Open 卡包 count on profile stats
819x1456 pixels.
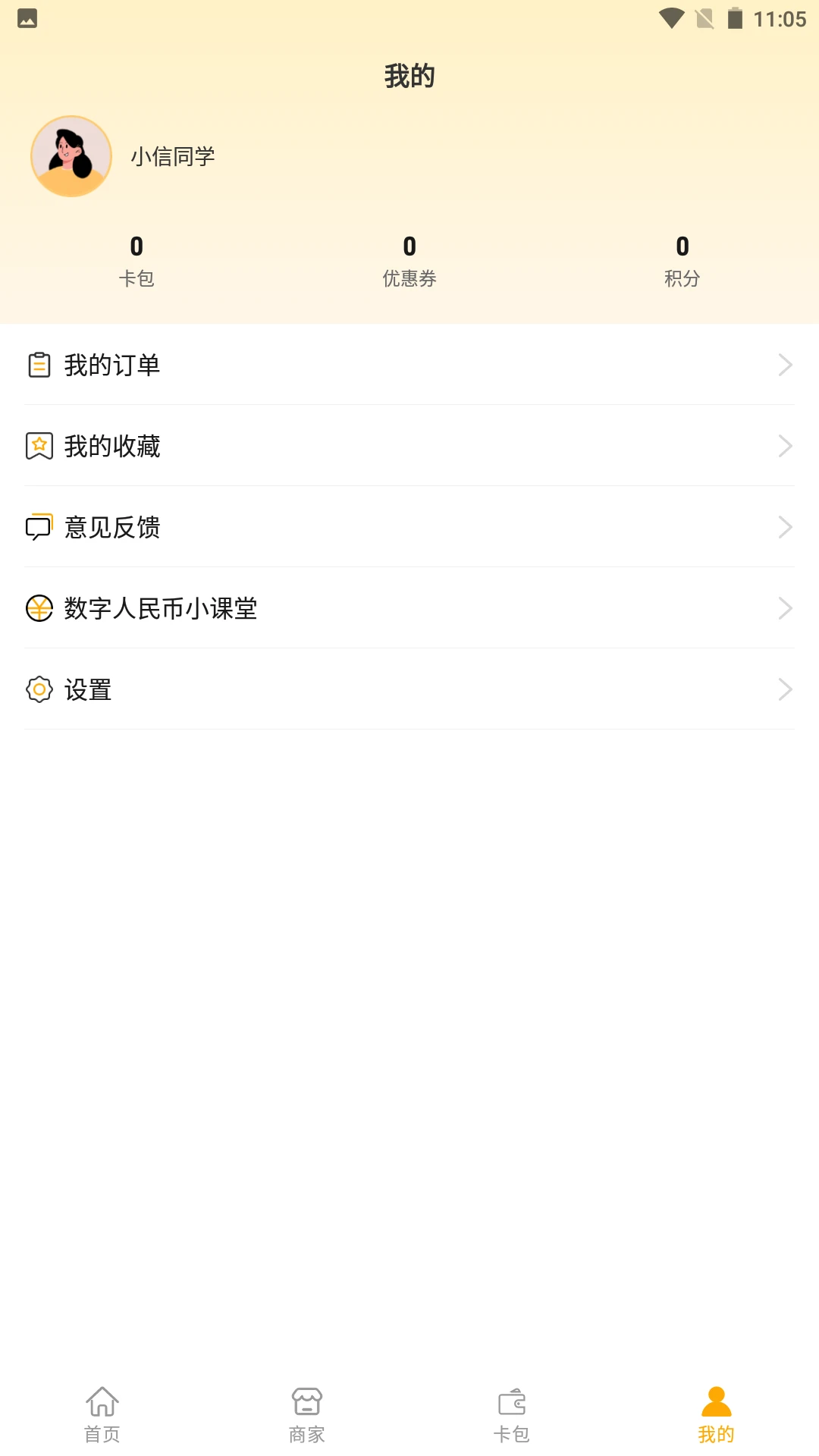coord(136,262)
